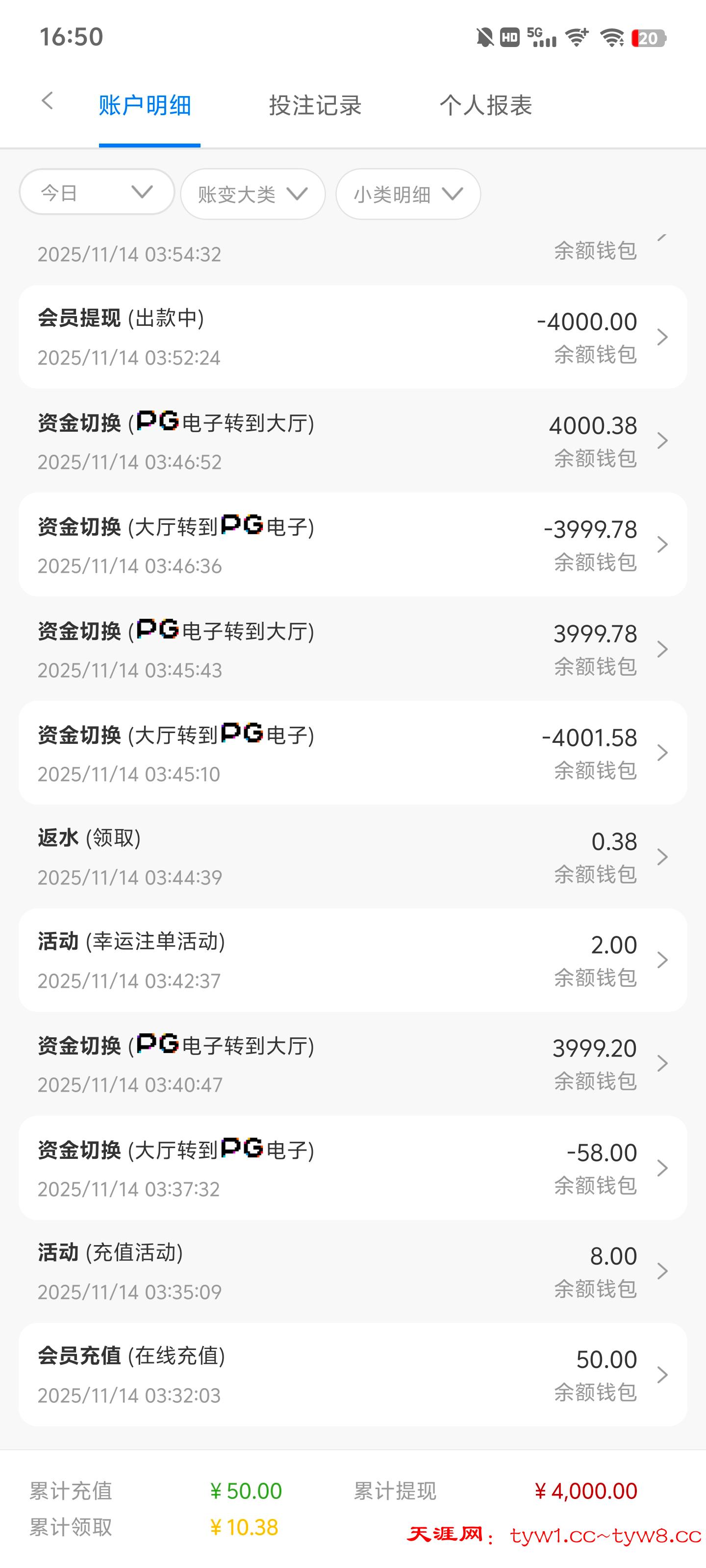Tap the 5G signal strength icon
The image size is (706, 1568).
point(542,38)
